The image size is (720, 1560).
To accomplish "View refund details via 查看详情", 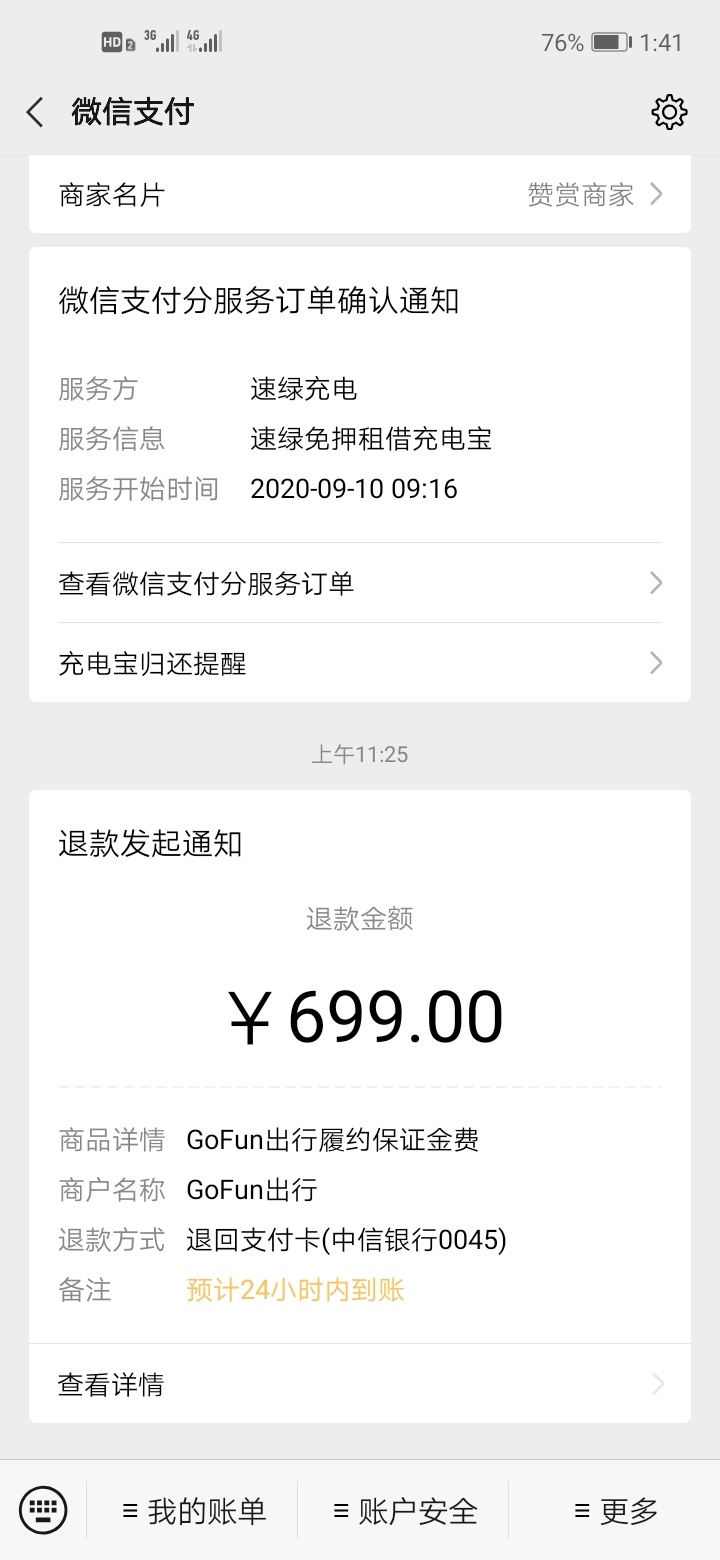I will pyautogui.click(x=360, y=1384).
